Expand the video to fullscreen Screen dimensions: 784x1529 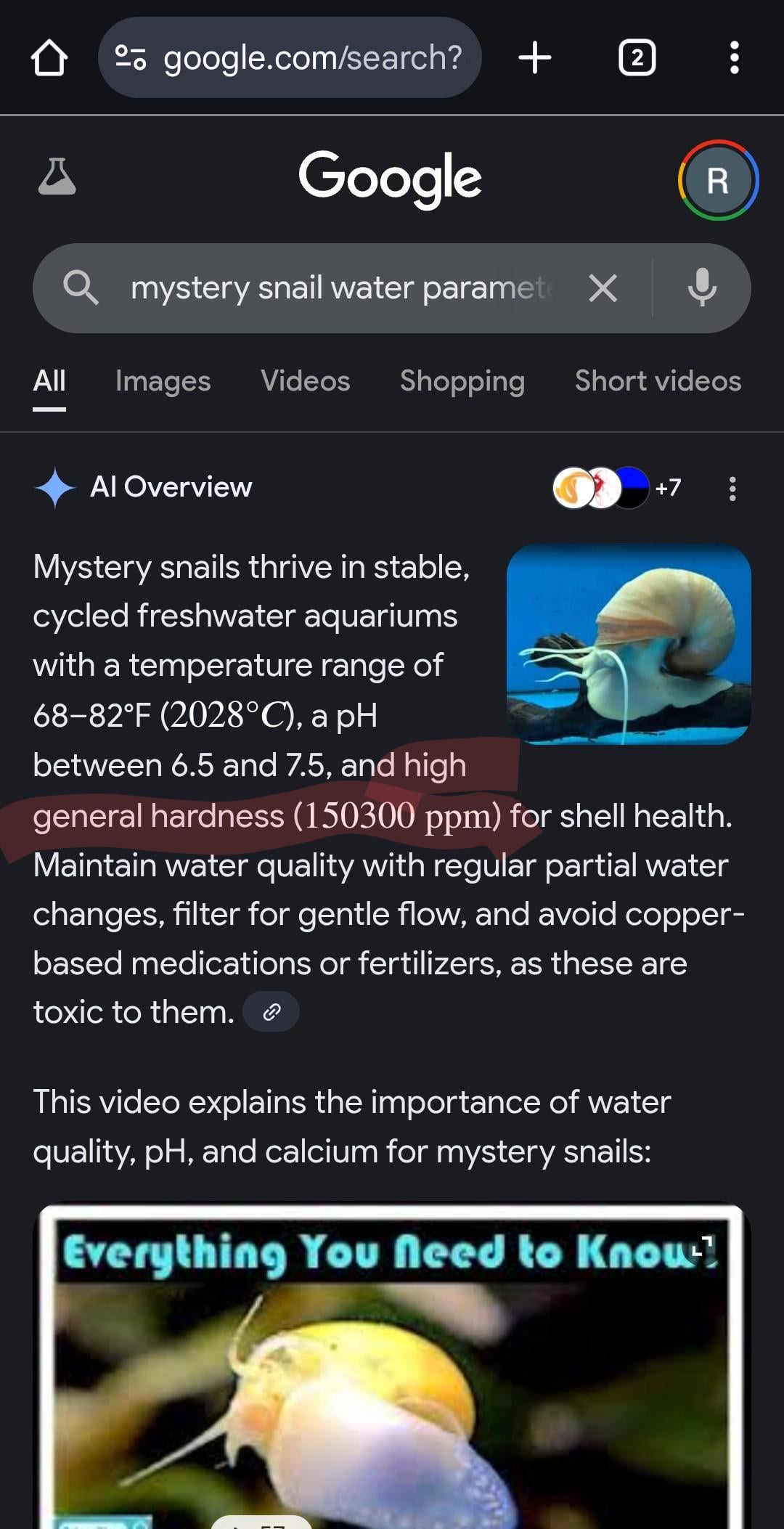pyautogui.click(x=703, y=1247)
